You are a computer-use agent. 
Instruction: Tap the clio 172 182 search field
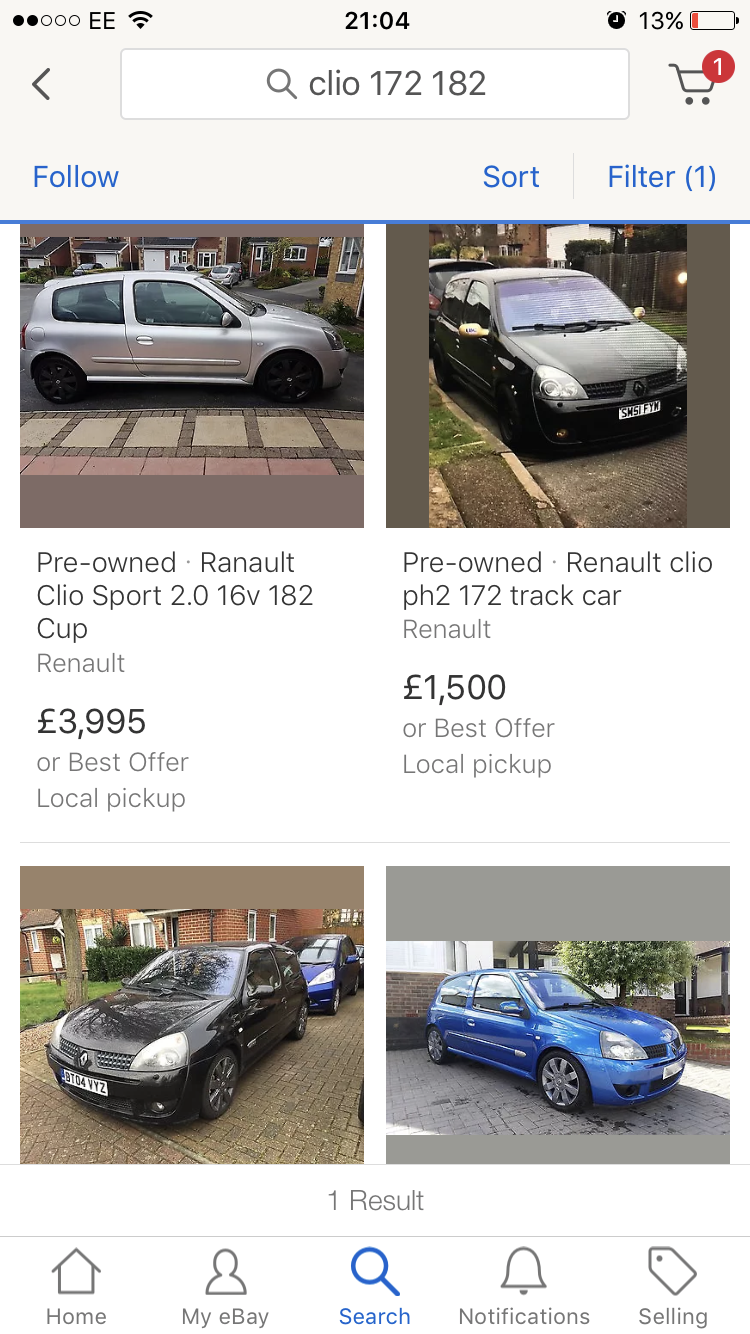(x=375, y=84)
